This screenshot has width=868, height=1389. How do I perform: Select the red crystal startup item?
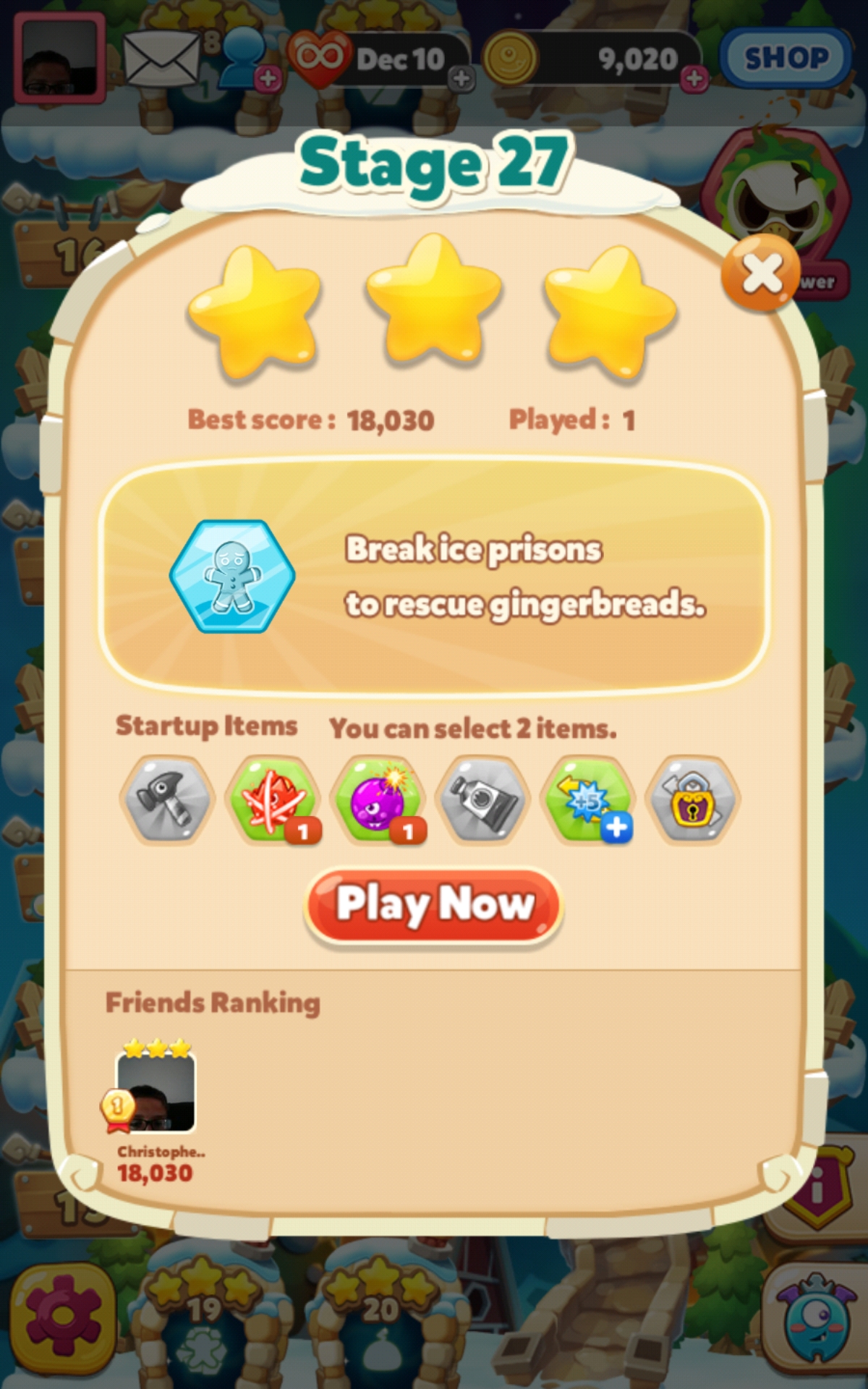pyautogui.click(x=273, y=799)
